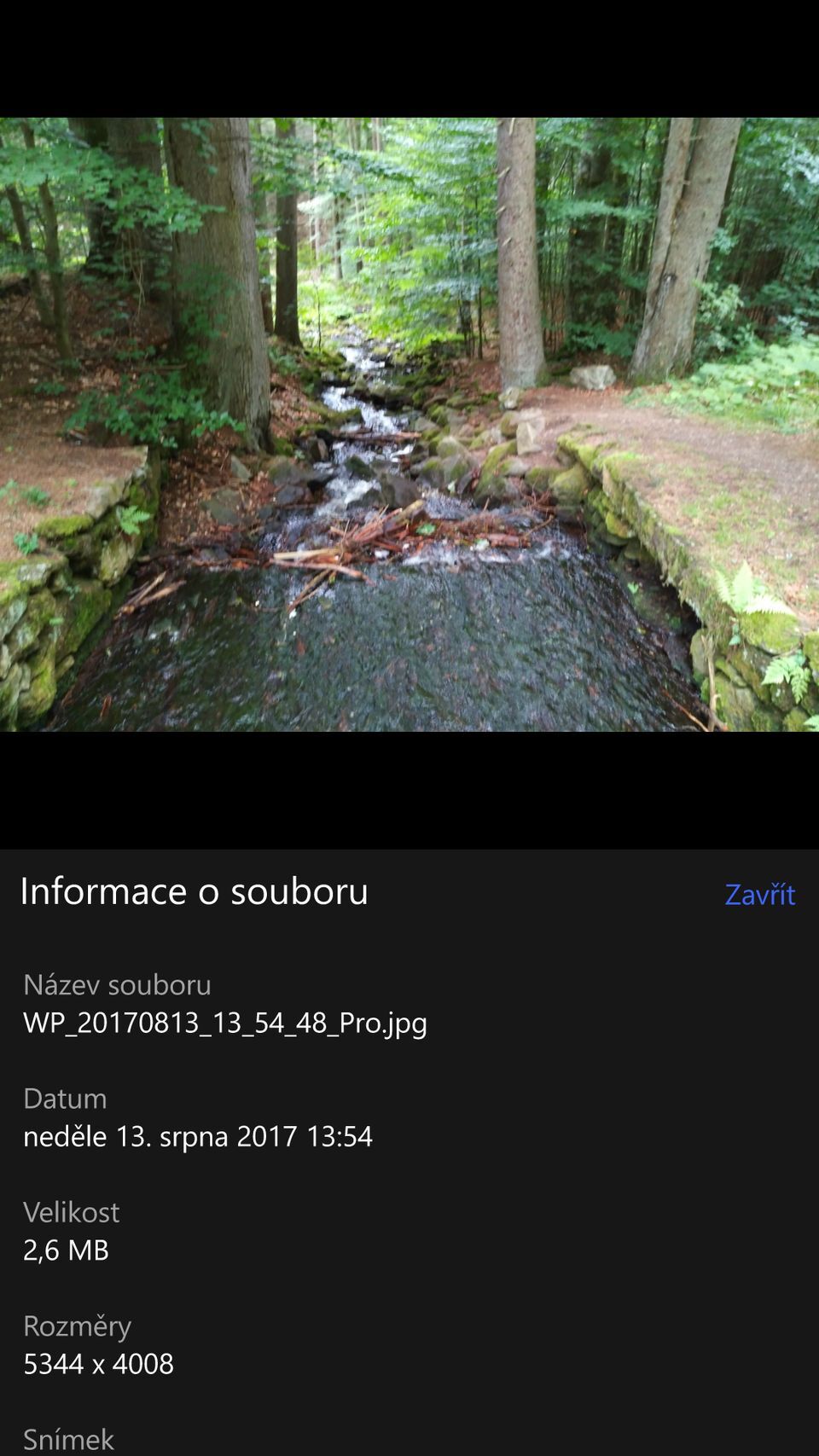Click the Název souboru field label
The height and width of the screenshot is (1456, 819).
click(x=118, y=985)
